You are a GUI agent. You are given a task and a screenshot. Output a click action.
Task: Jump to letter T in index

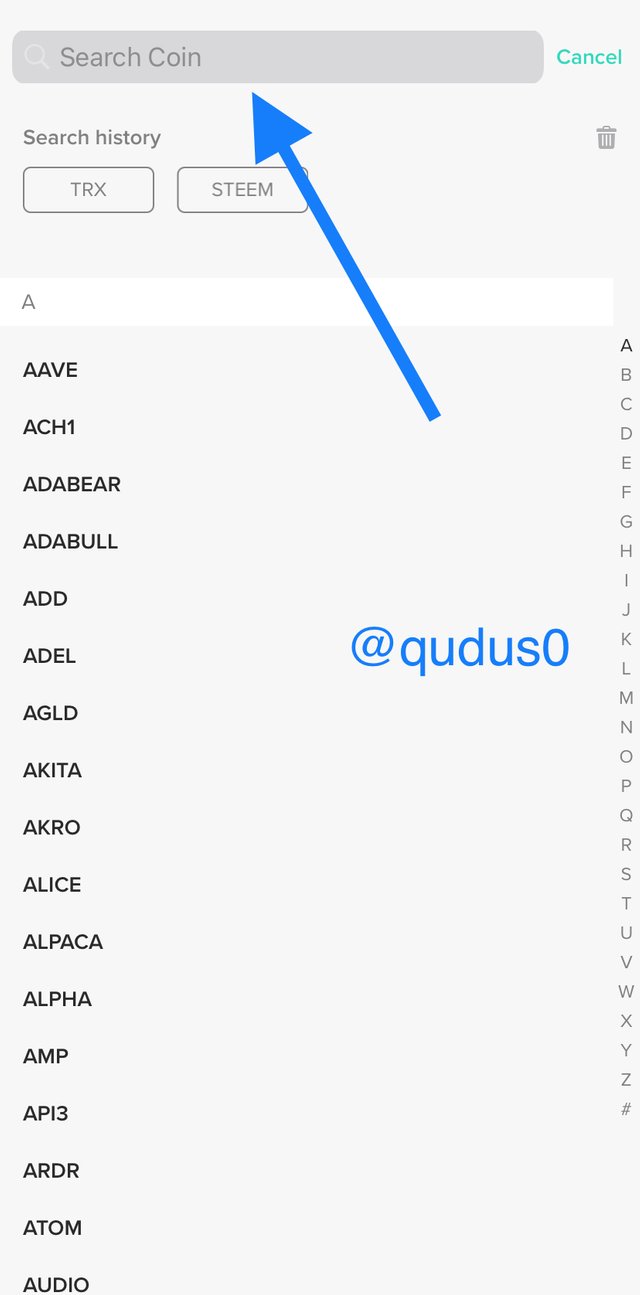click(x=626, y=903)
